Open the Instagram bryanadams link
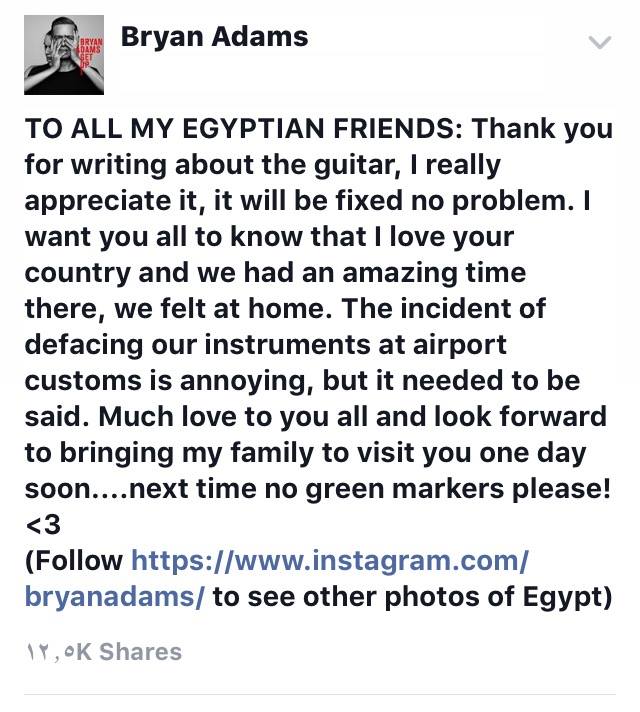This screenshot has width=640, height=712. 330,560
